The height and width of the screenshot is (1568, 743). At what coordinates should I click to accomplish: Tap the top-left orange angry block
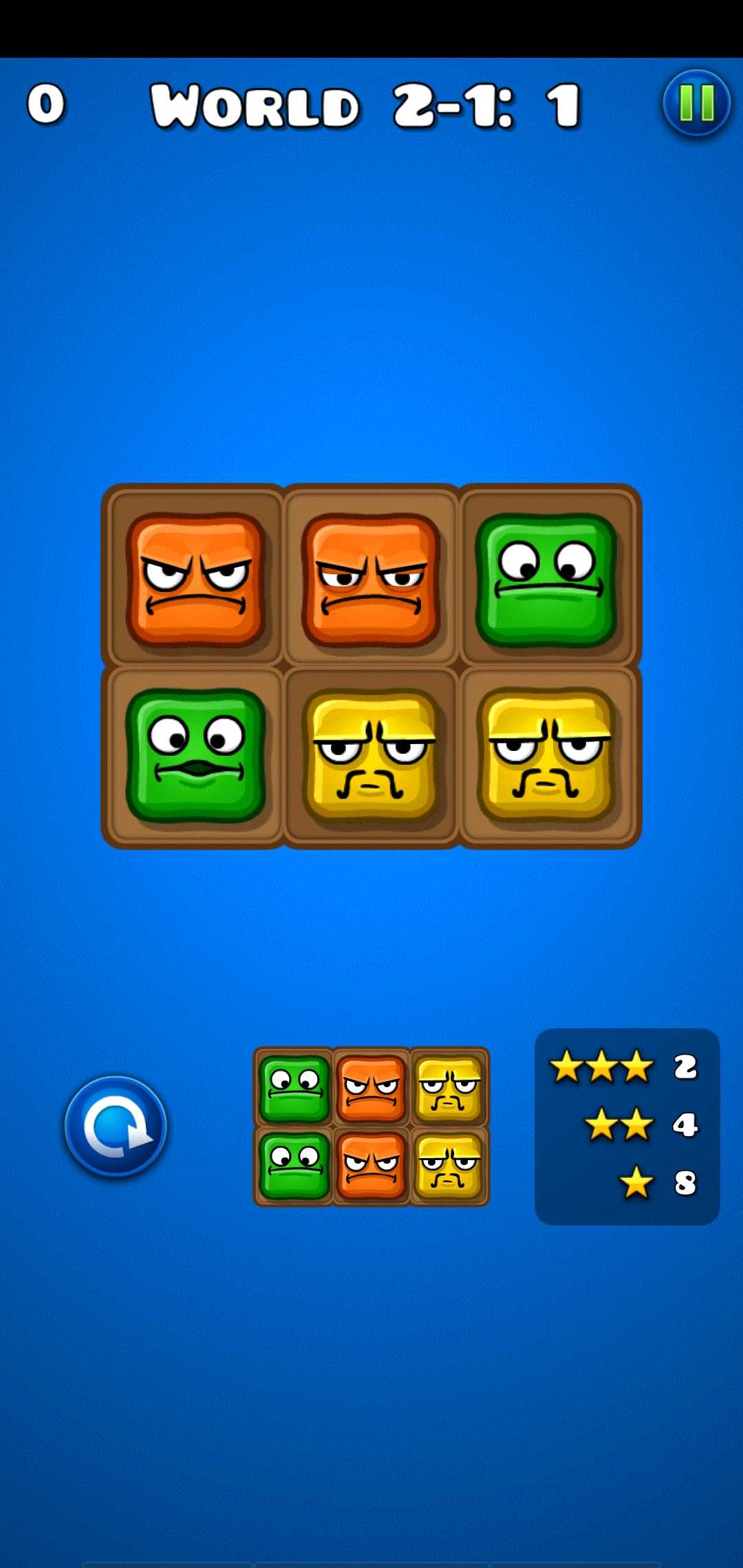click(195, 579)
